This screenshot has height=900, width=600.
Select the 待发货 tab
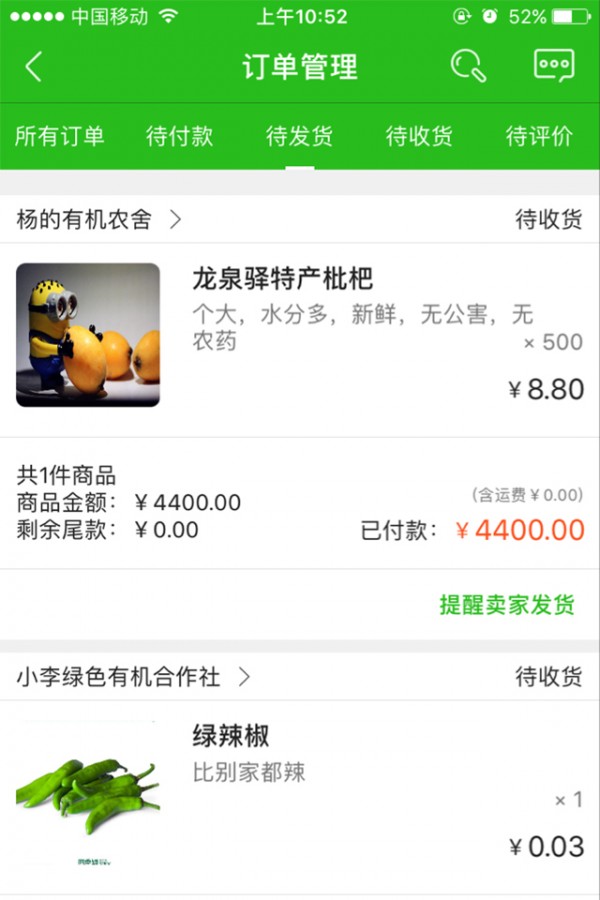point(300,137)
